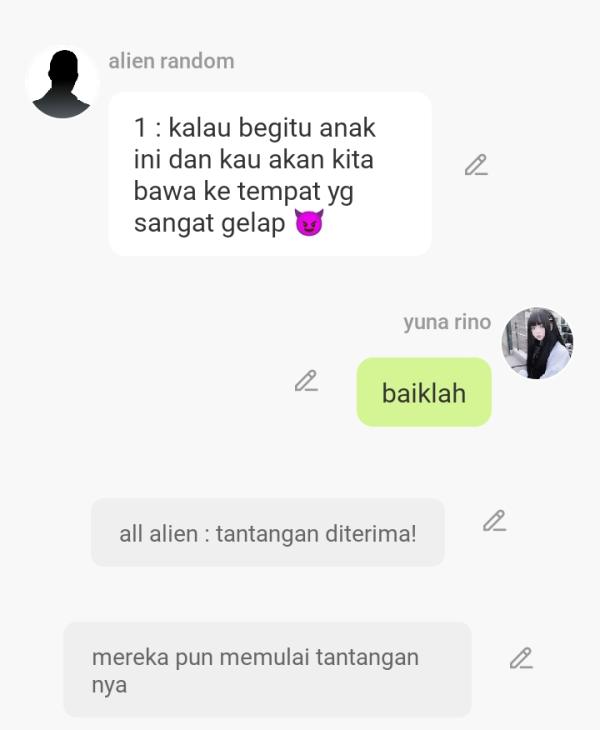
Task: Edit the alien random message about tempat gelap
Action: click(476, 166)
